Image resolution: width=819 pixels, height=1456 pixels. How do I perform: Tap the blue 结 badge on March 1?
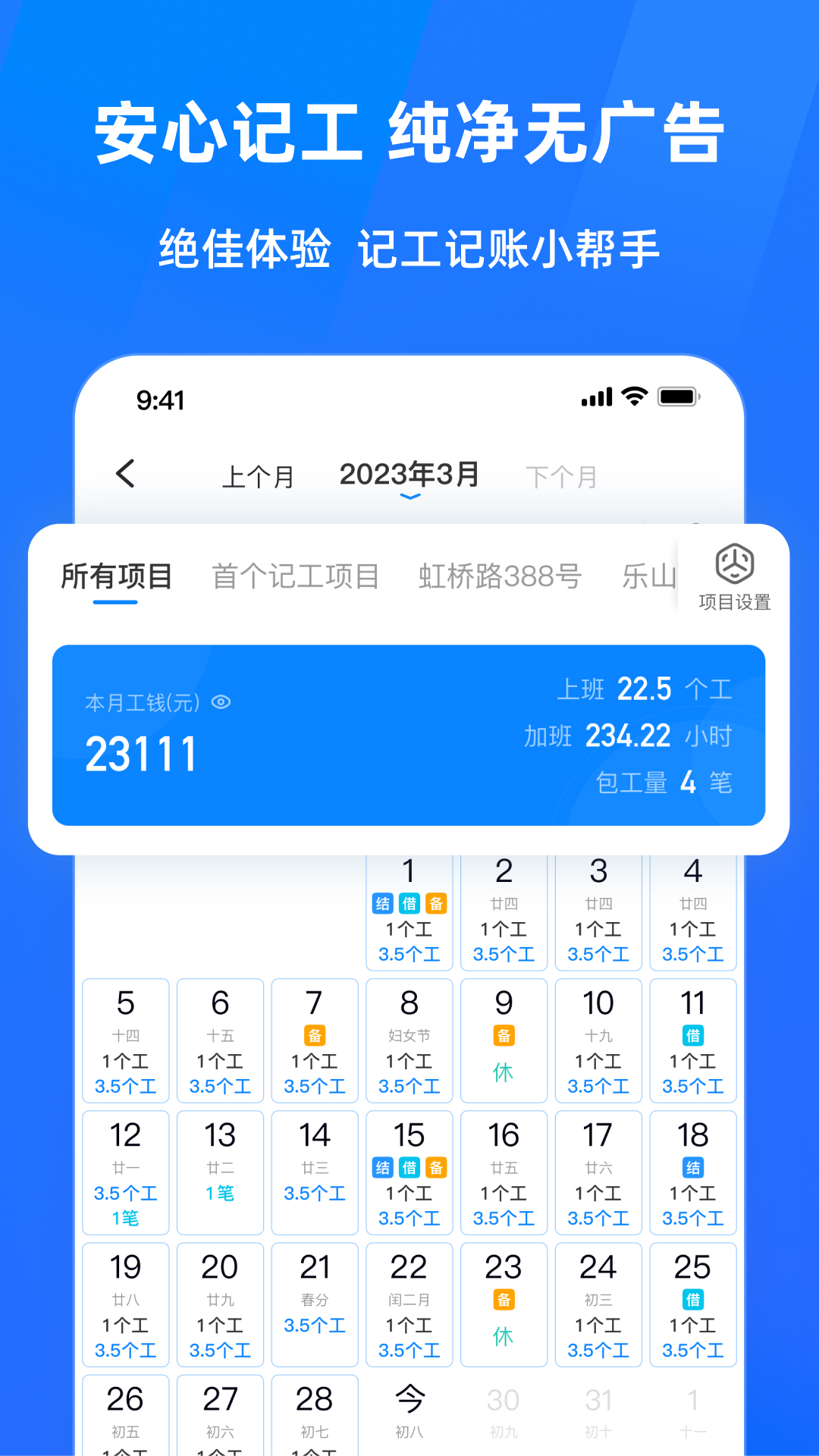383,903
